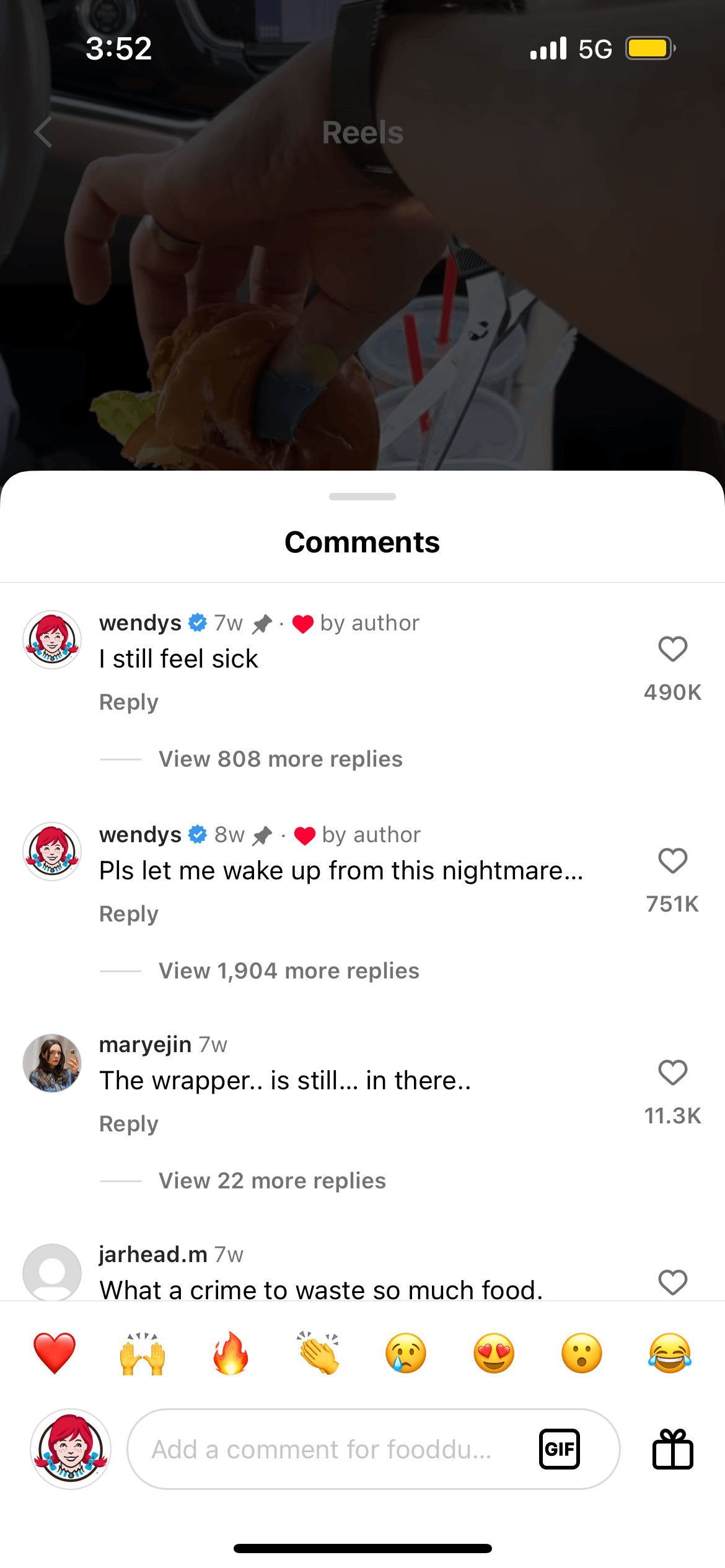This screenshot has width=725, height=1568.
Task: Go back from Reels
Action: click(43, 132)
